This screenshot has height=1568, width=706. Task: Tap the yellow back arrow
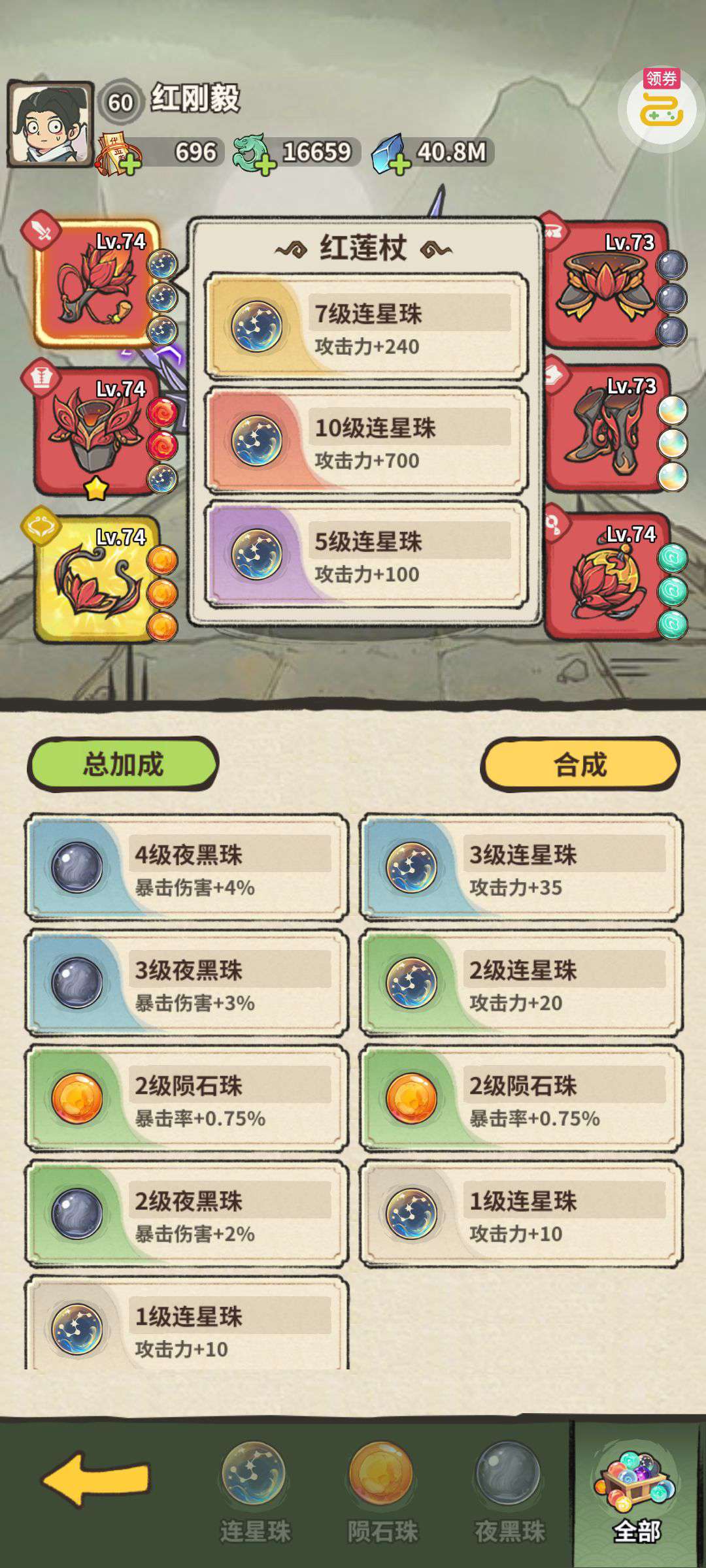pyautogui.click(x=97, y=1479)
